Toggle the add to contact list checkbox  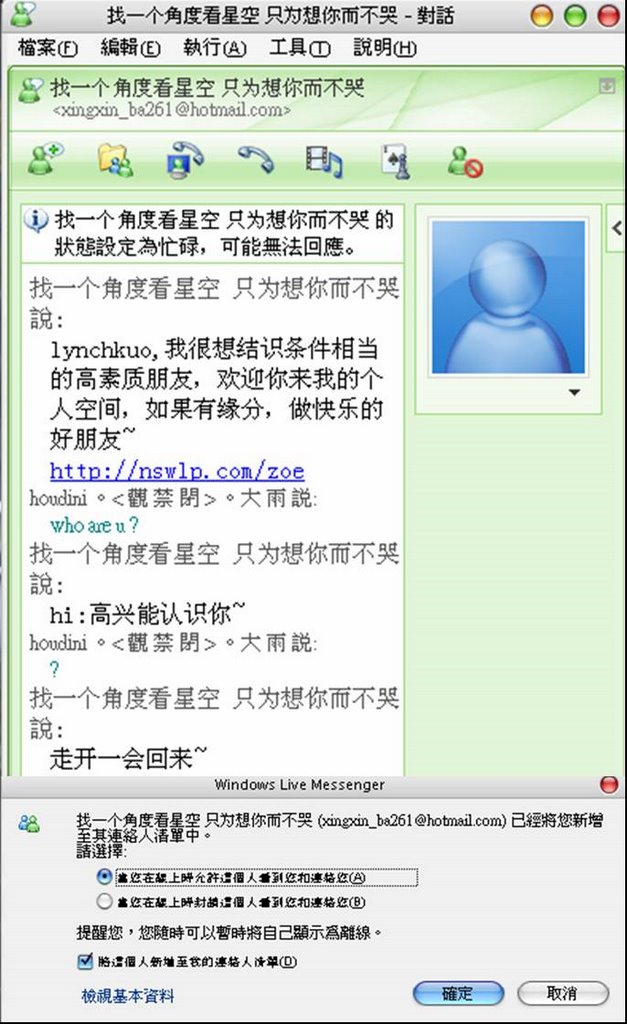coord(85,961)
